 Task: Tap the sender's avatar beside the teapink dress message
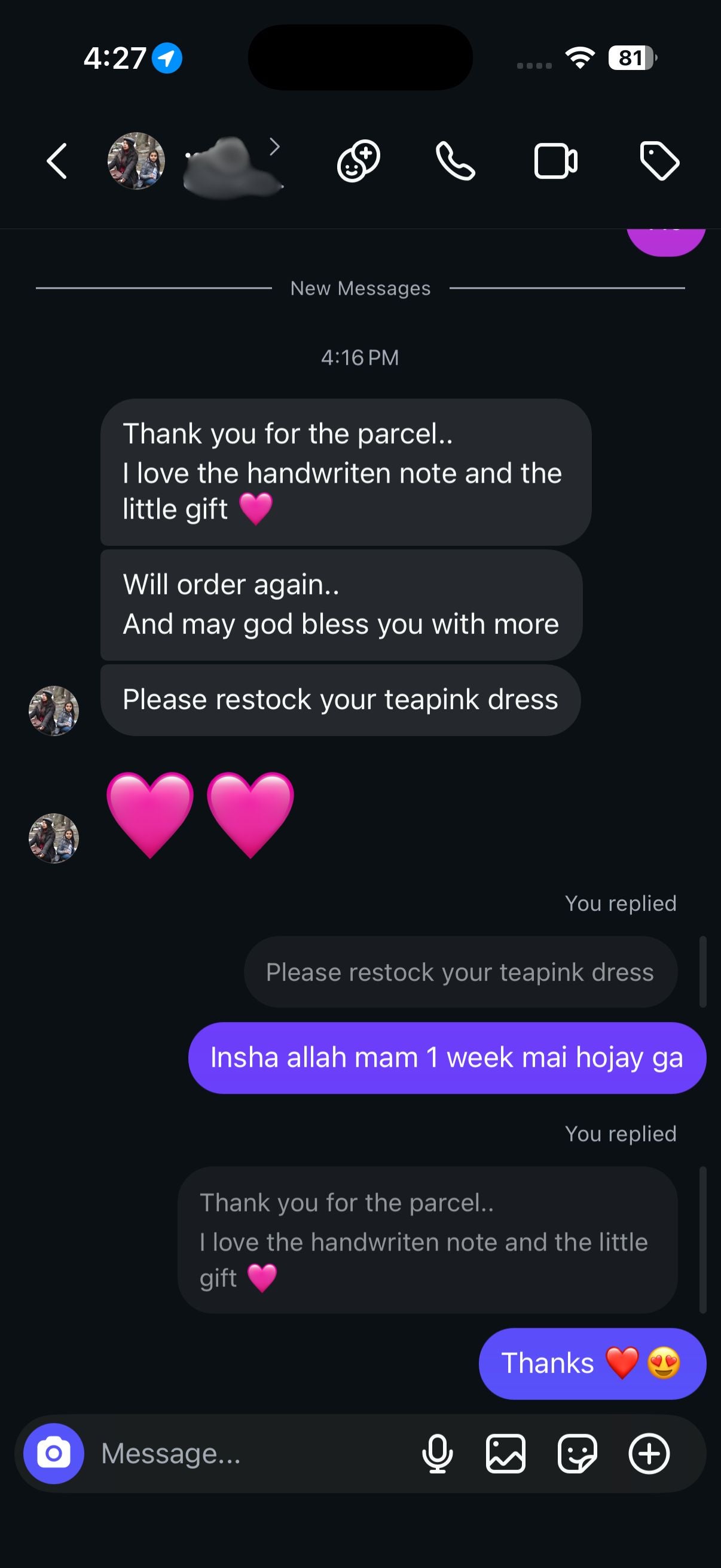tap(54, 710)
